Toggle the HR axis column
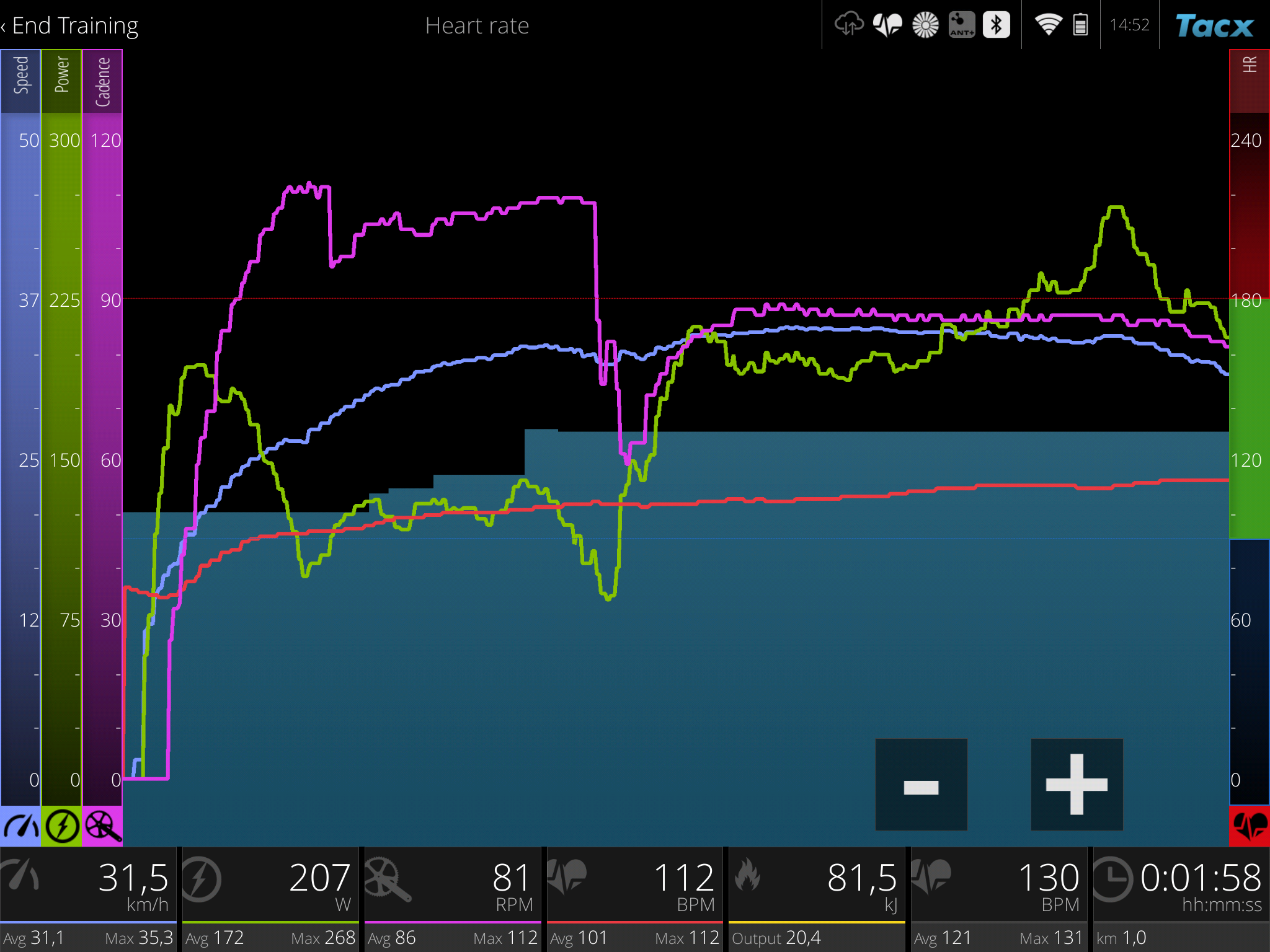Viewport: 1270px width, 952px height. tap(1250, 81)
